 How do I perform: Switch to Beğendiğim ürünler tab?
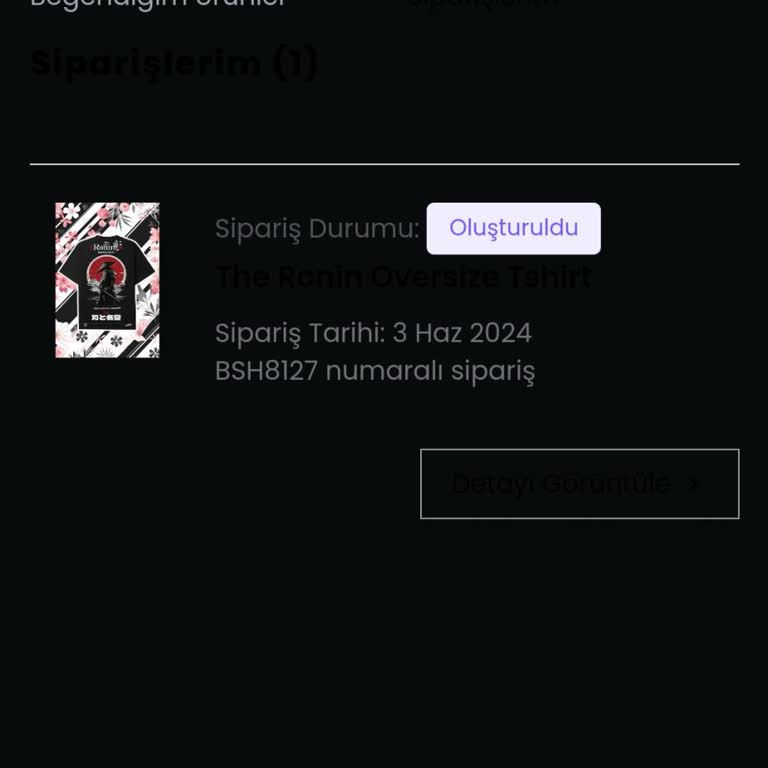click(x=158, y=3)
